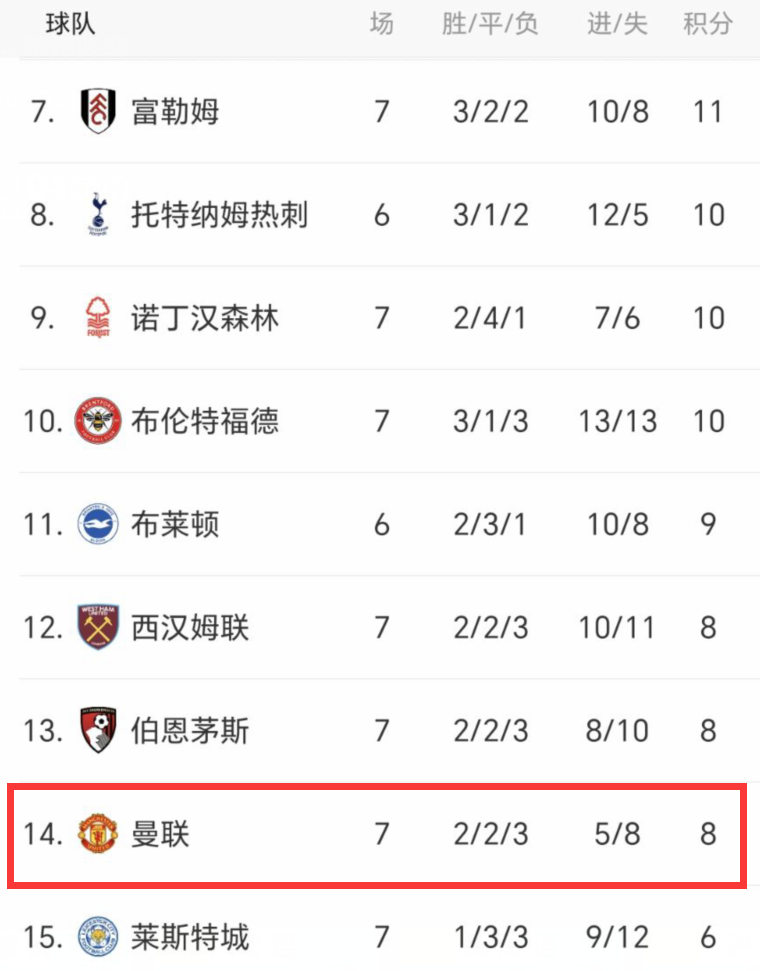This screenshot has height=971, width=760.
Task: Click rank number 7 beside Fulham
Action: [x=40, y=111]
